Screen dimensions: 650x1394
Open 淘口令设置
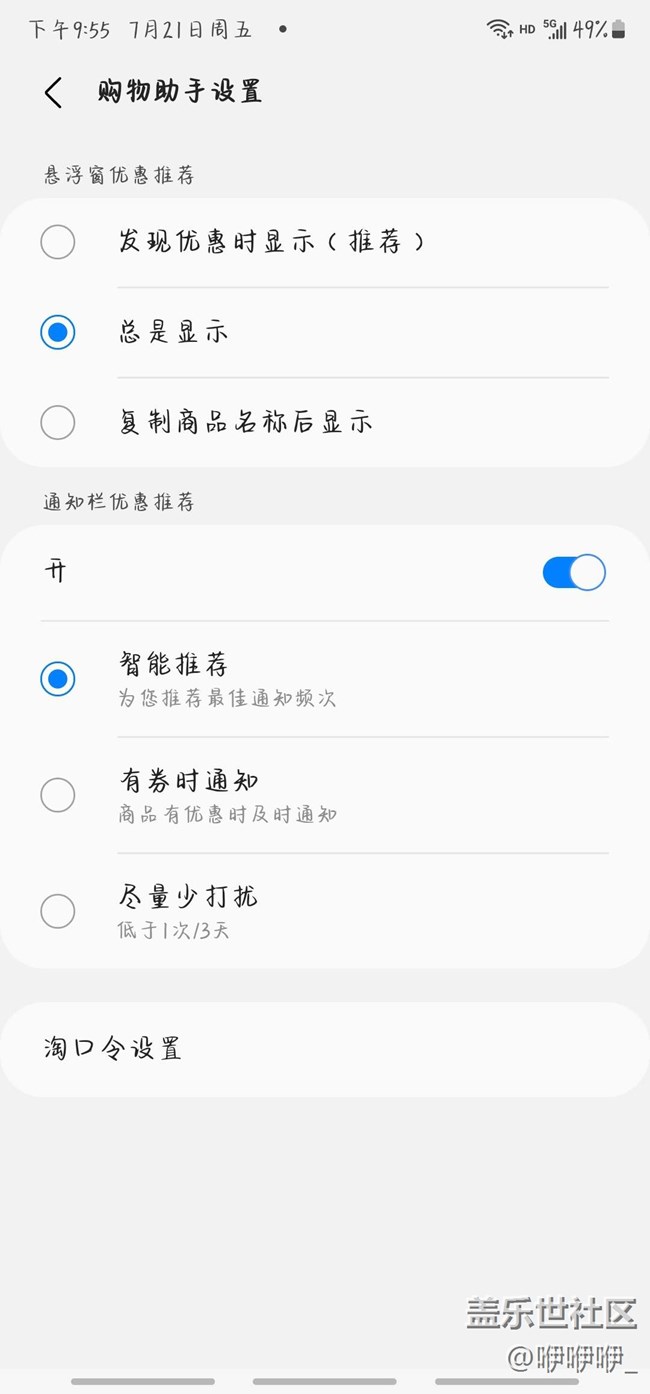coord(324,1049)
